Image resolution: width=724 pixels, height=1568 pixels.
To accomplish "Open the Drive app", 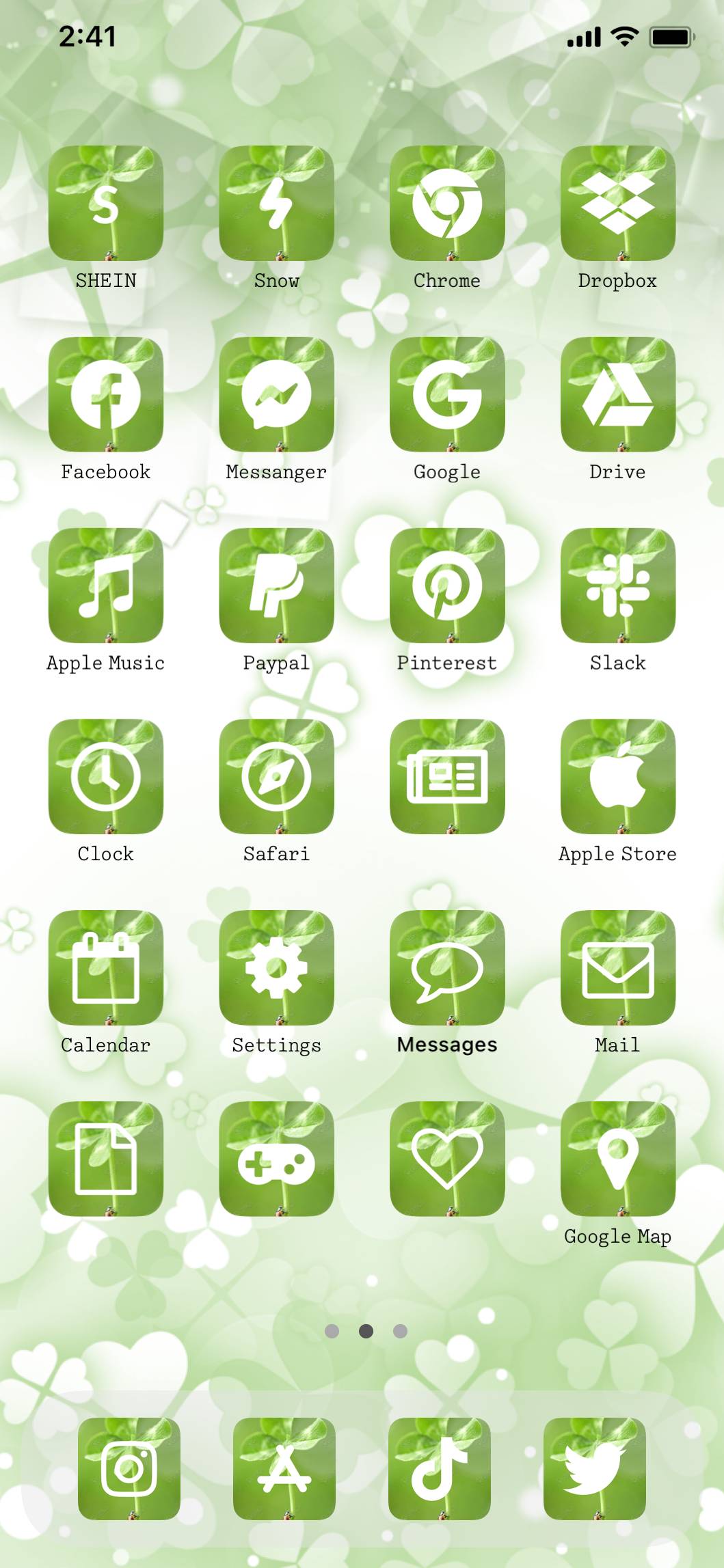I will point(617,394).
